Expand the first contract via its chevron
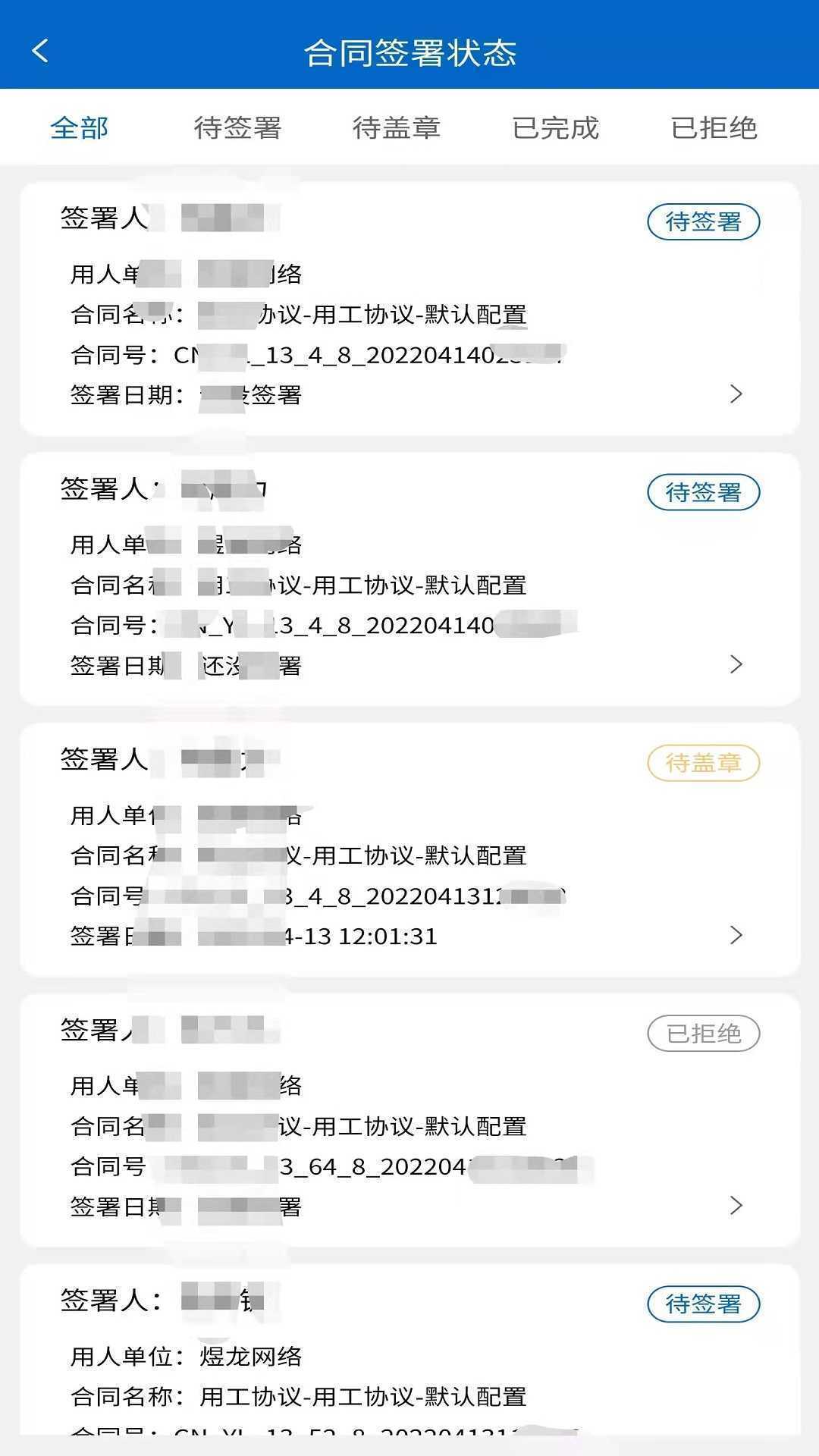 735,394
